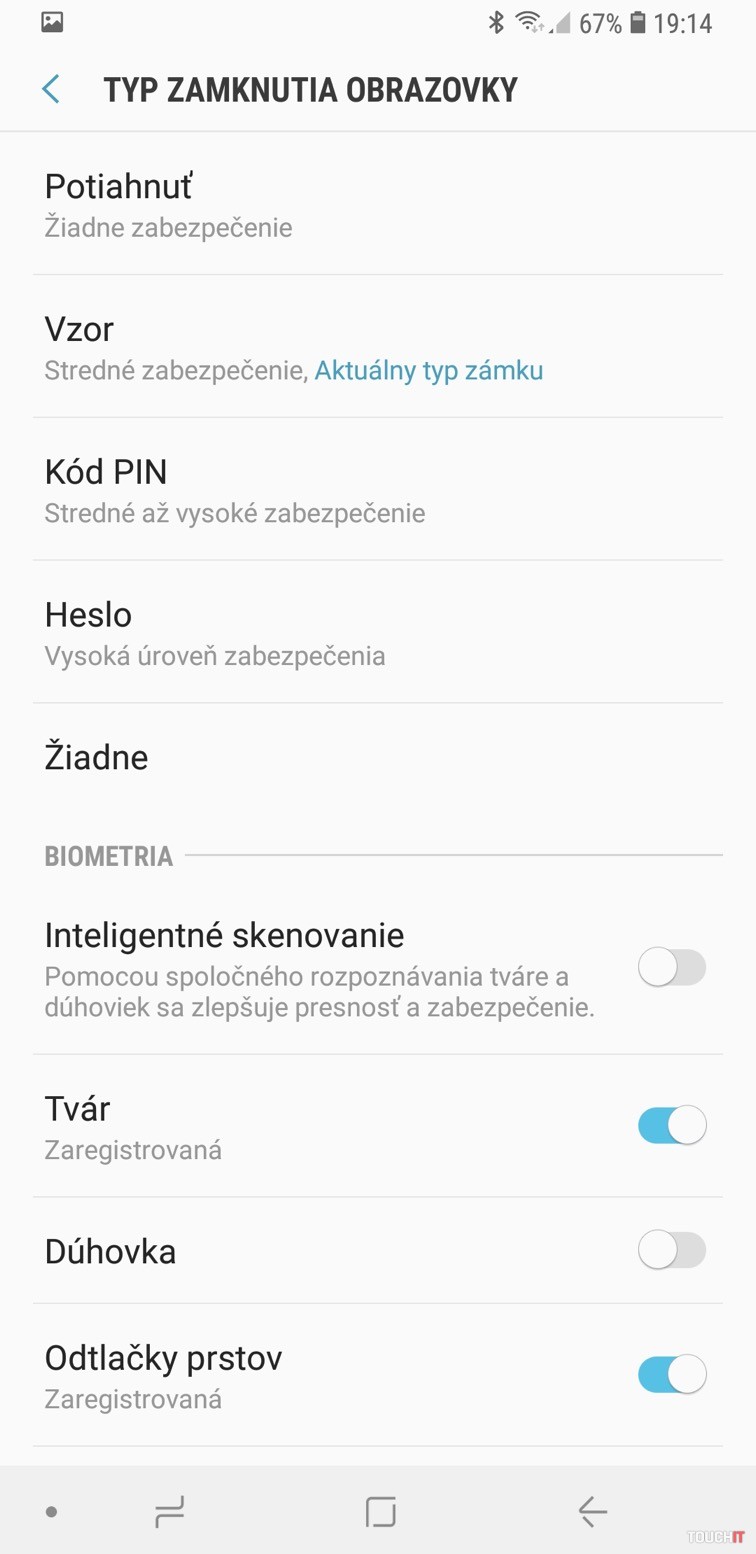
Task: Go back from Typ zamknutia obrazovky
Action: point(51,89)
